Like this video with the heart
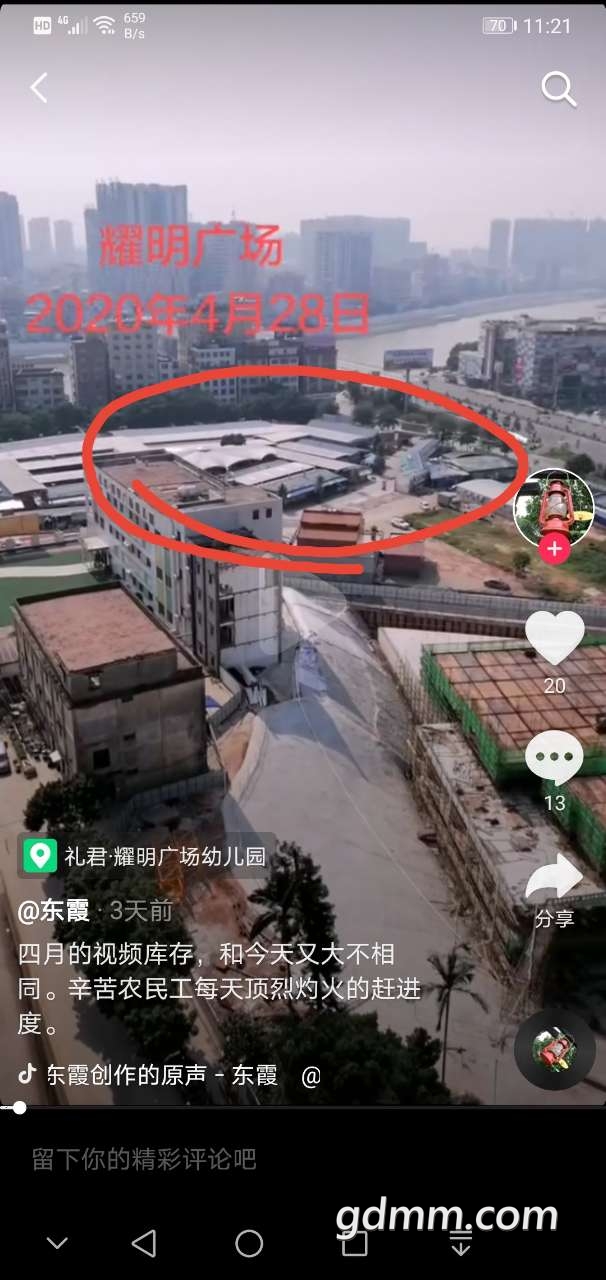Image resolution: width=606 pixels, height=1280 pixels. pos(554,638)
